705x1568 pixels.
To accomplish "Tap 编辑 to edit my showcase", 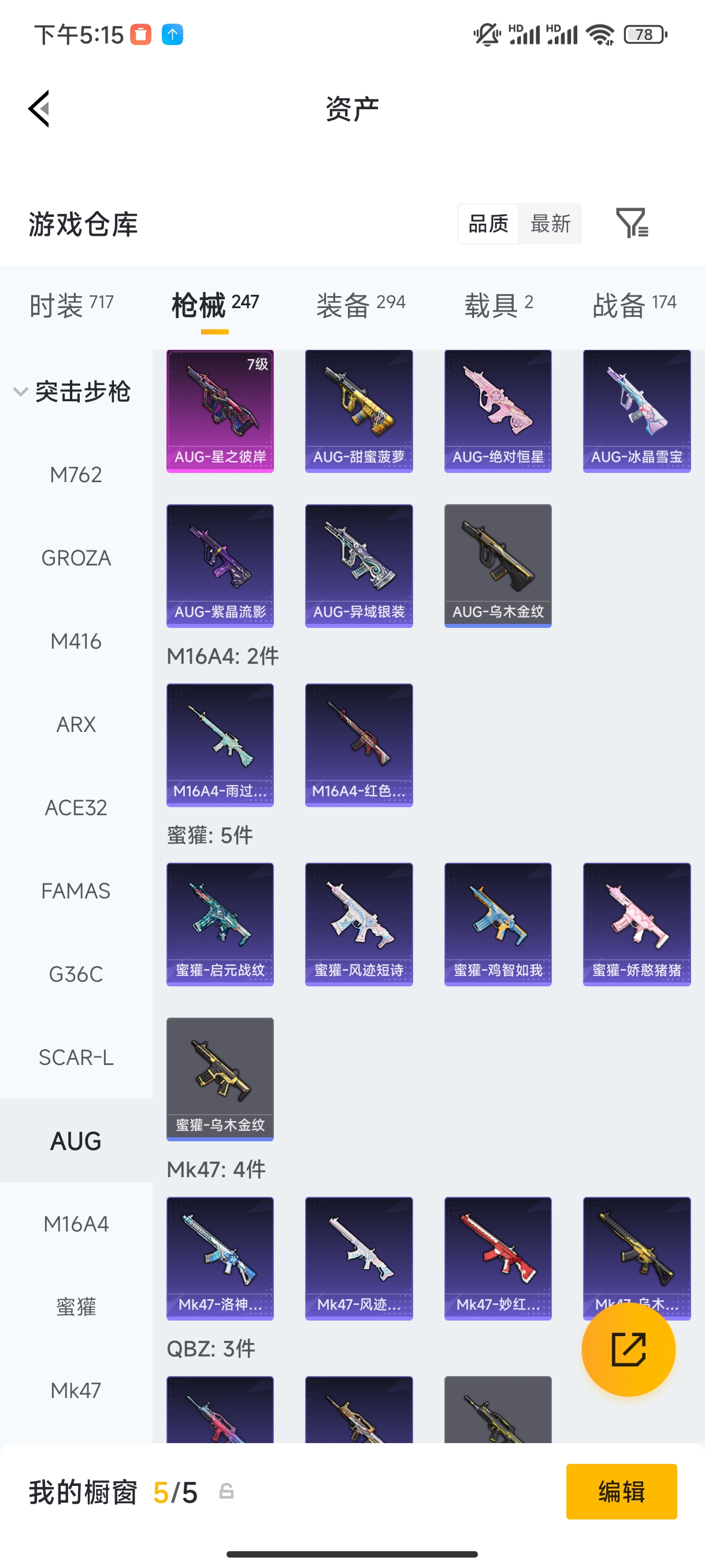I will coord(621,1491).
